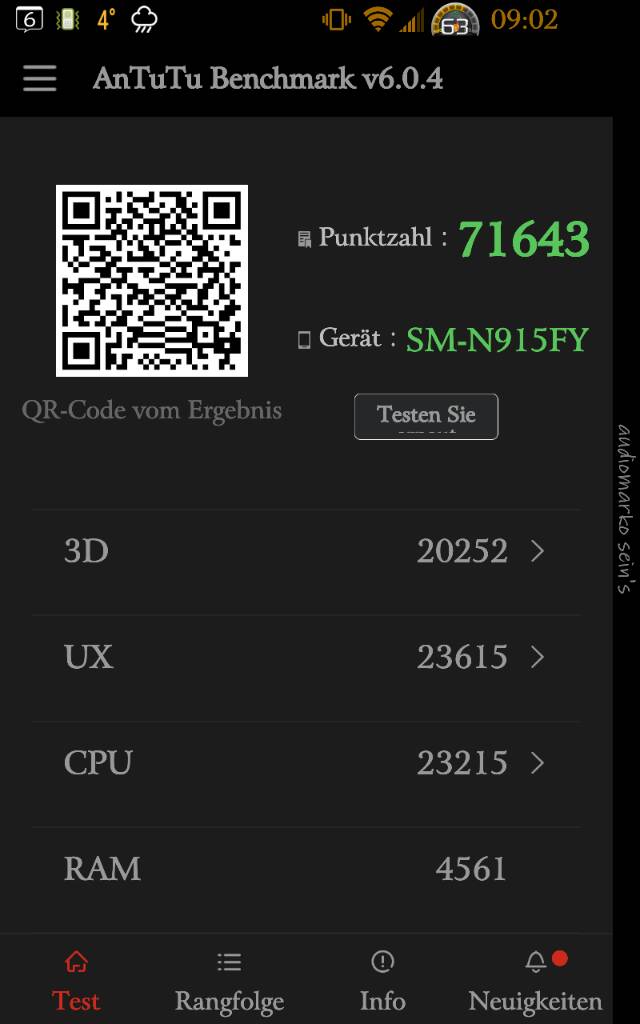640x1024 pixels.
Task: Select the Info tab
Action: click(x=383, y=981)
